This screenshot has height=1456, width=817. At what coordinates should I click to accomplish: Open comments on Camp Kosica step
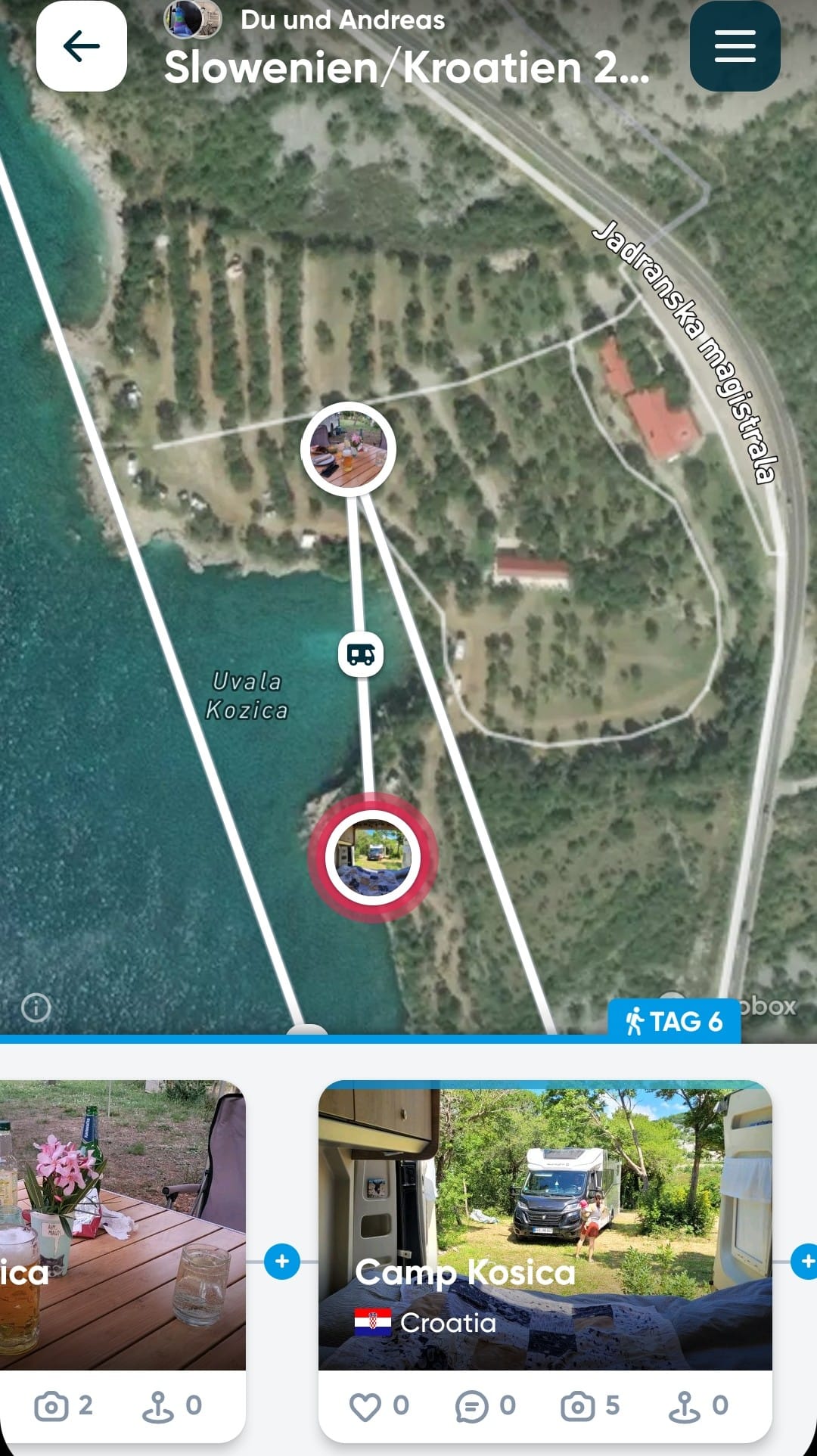click(x=472, y=1407)
